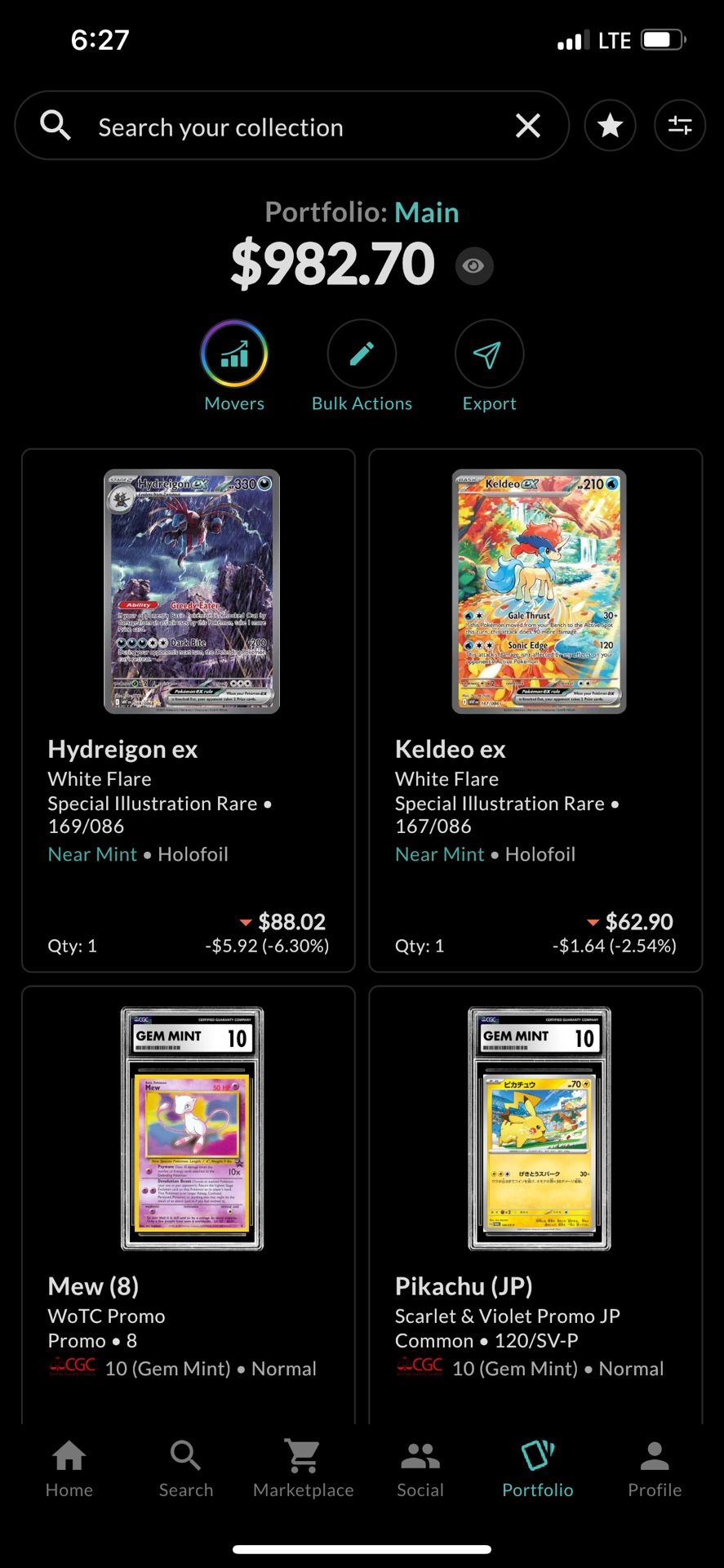Image resolution: width=724 pixels, height=1568 pixels.
Task: Open the Marketplace cart icon
Action: click(x=302, y=1454)
